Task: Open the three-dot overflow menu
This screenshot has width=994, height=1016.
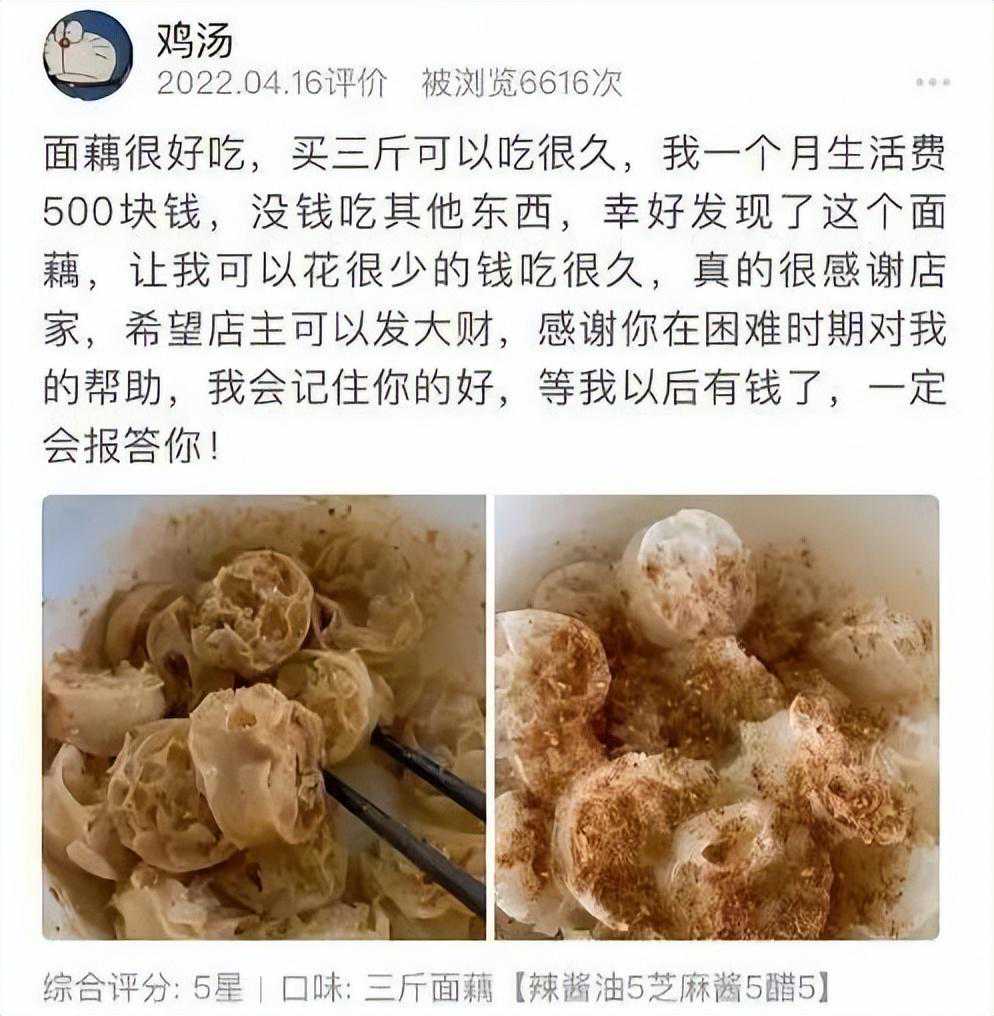Action: pyautogui.click(x=933, y=82)
